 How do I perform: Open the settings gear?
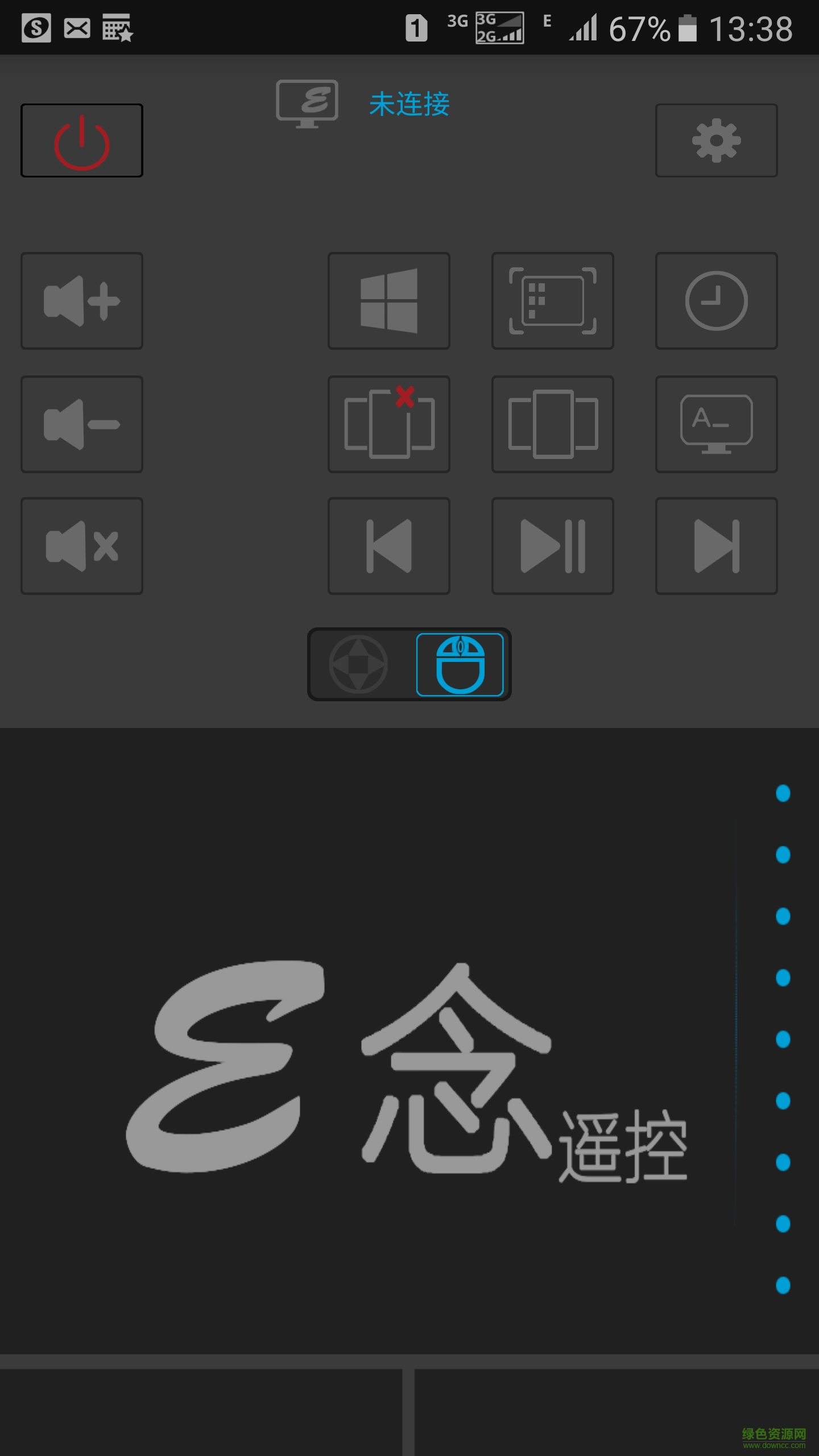pyautogui.click(x=716, y=140)
